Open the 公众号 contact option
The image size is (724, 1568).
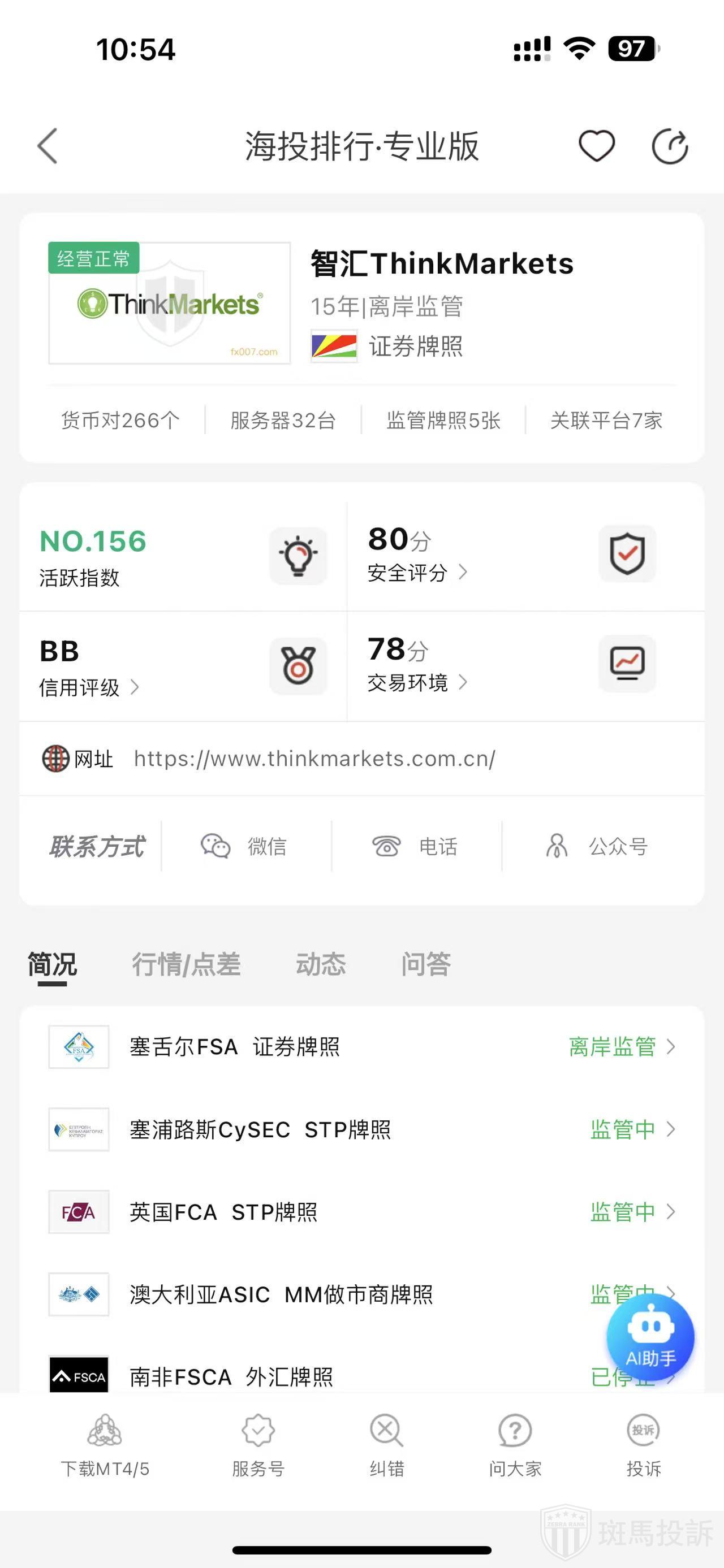coord(597,846)
